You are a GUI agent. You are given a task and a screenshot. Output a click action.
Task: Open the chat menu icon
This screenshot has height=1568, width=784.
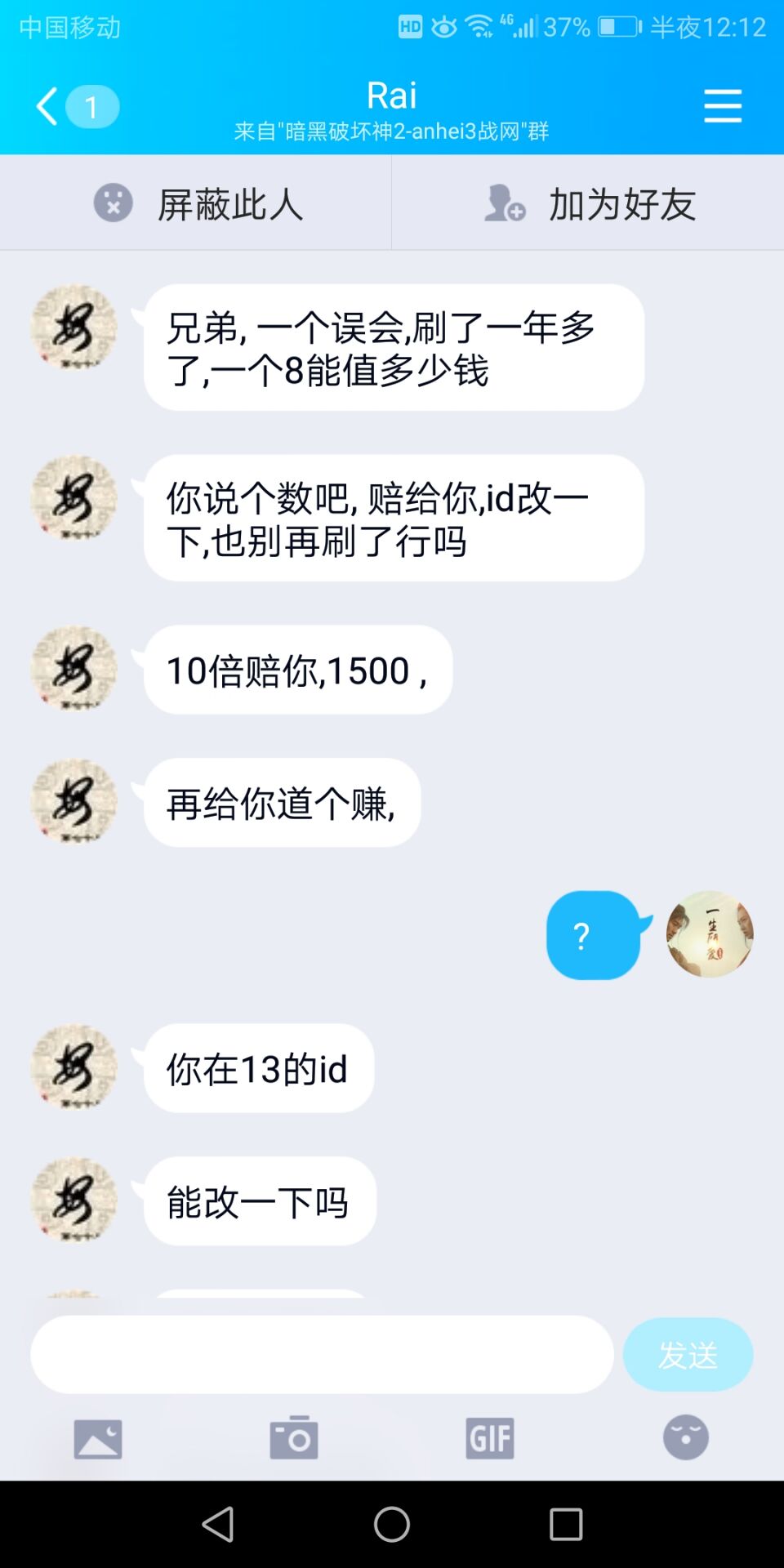(x=722, y=106)
